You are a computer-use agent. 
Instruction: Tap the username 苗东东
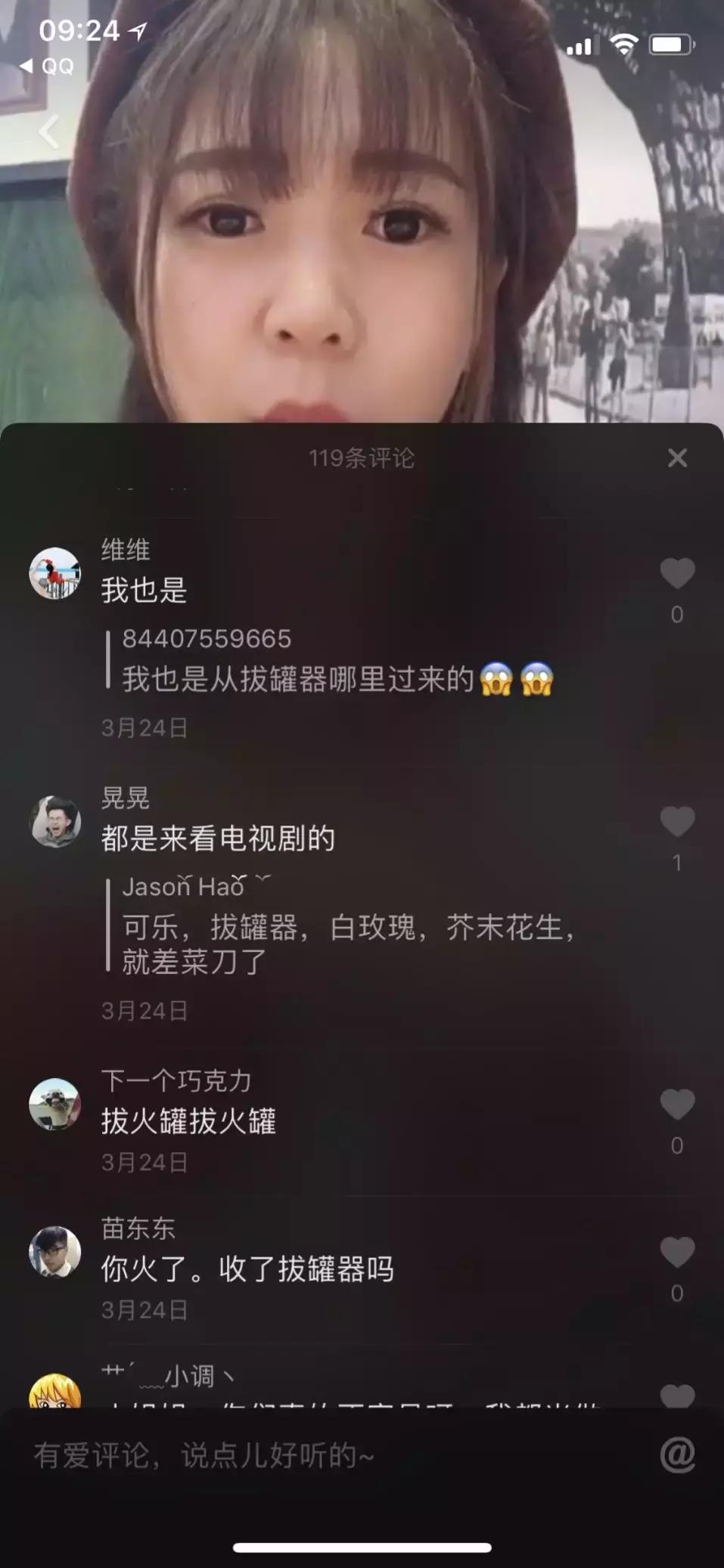[137, 1228]
